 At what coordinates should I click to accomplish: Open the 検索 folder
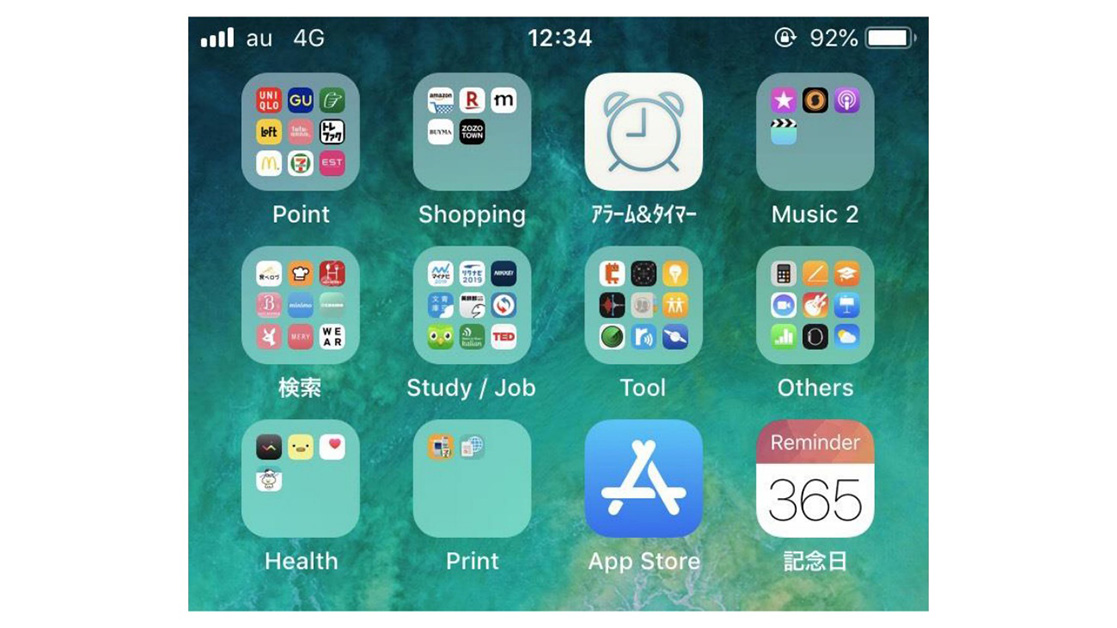(x=300, y=305)
